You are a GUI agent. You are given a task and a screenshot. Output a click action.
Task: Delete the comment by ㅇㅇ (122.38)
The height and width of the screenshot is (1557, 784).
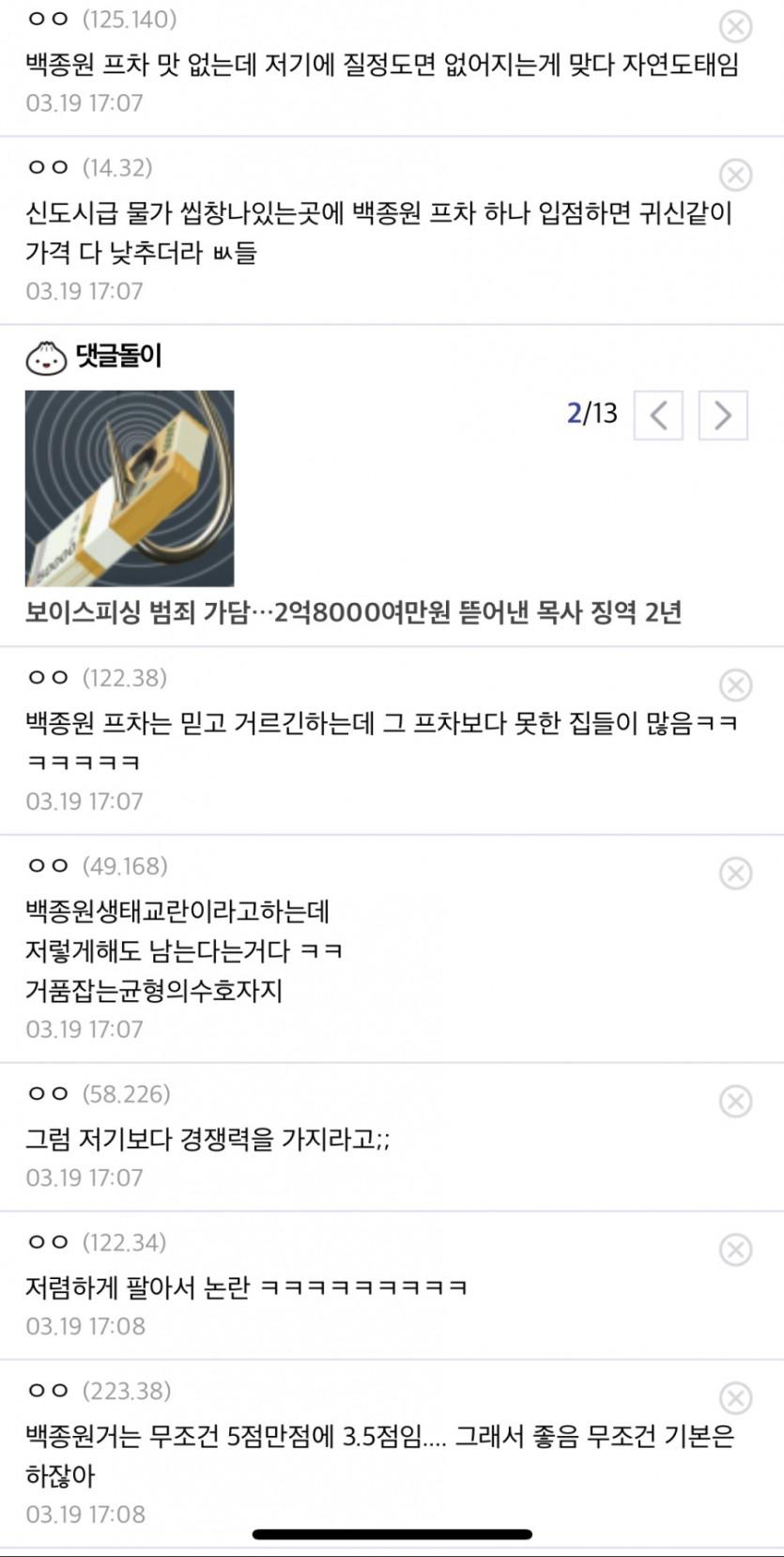(735, 686)
